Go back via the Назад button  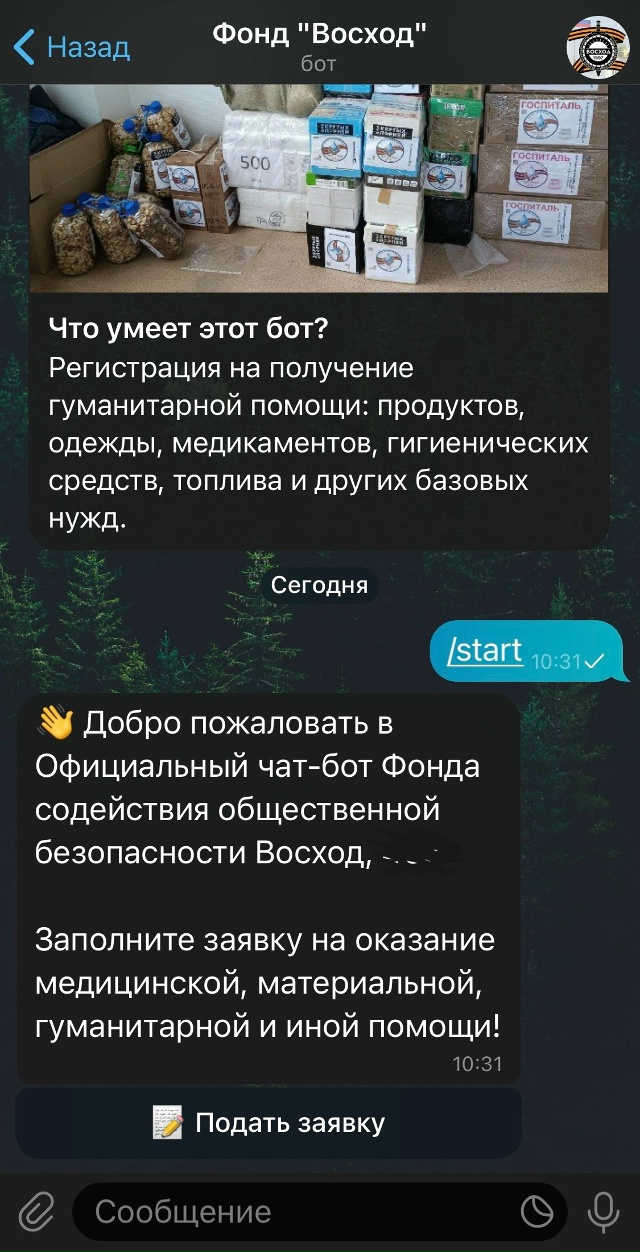[x=72, y=46]
